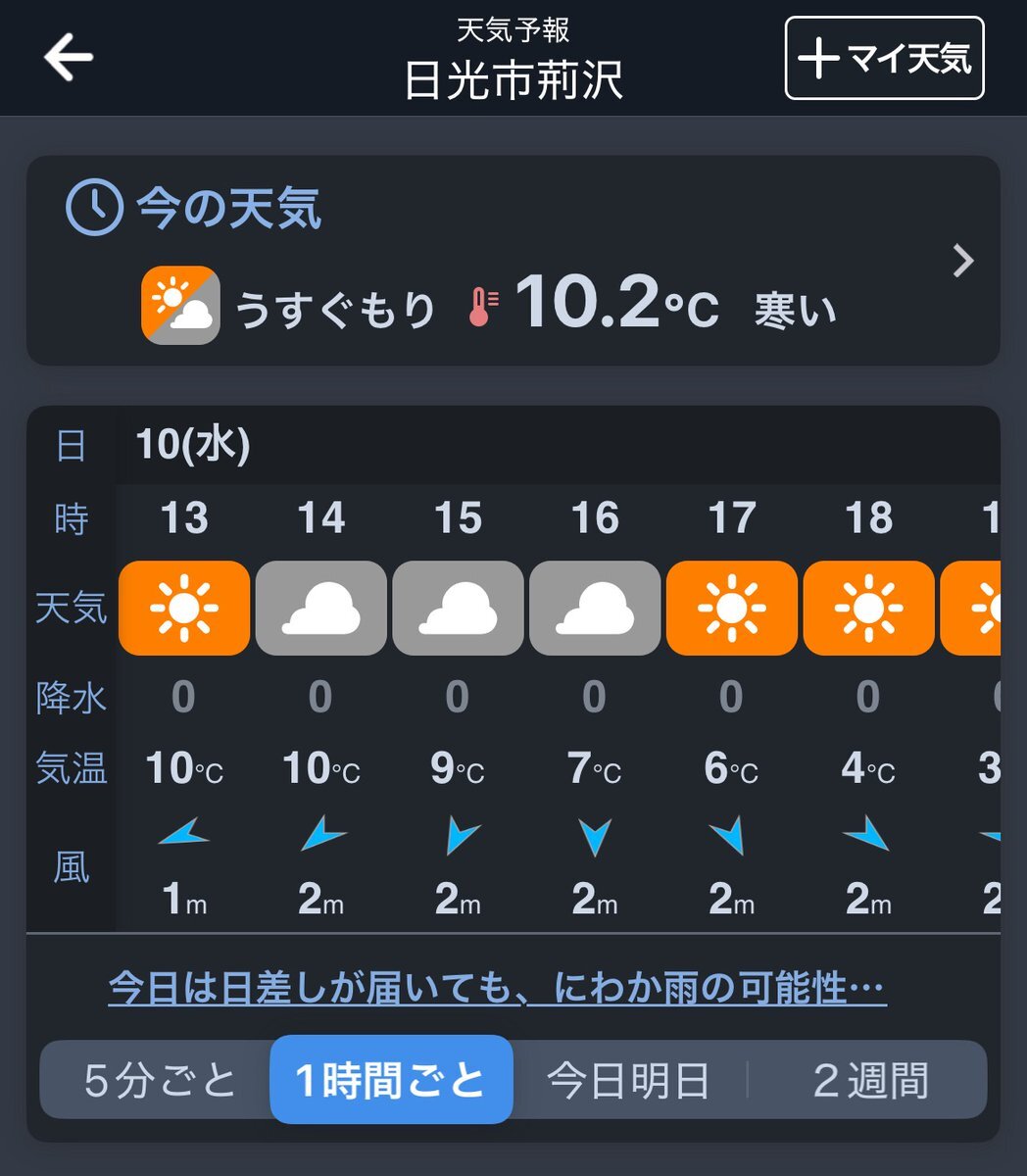Open the 今の天気 current weather card

pos(513,261)
